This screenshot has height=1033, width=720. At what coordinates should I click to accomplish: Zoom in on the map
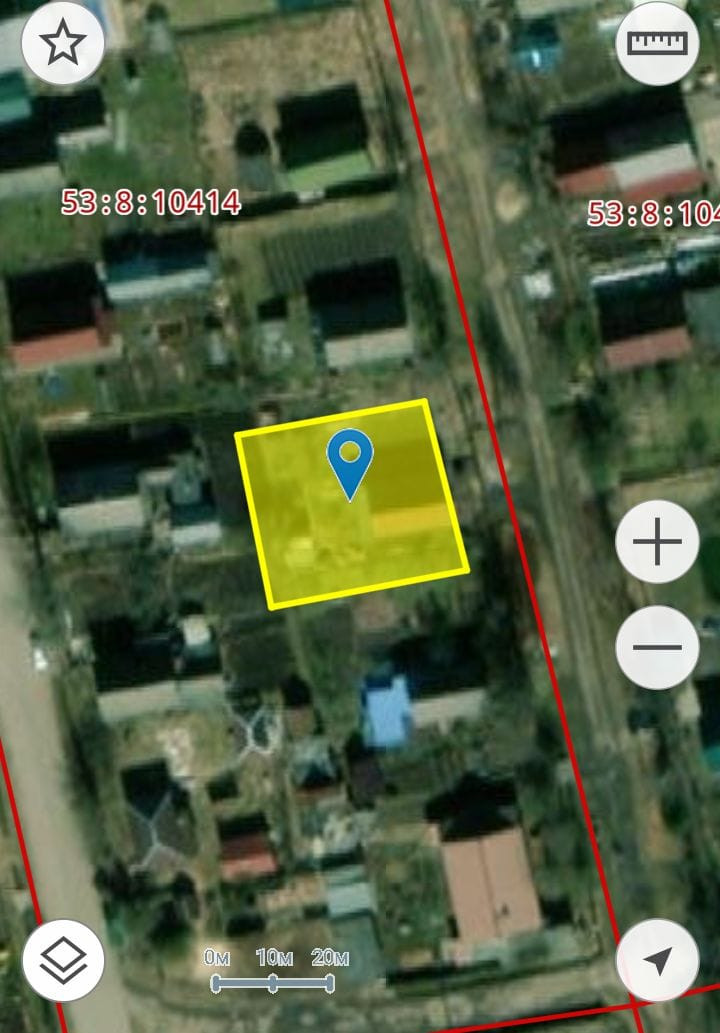[x=657, y=542]
